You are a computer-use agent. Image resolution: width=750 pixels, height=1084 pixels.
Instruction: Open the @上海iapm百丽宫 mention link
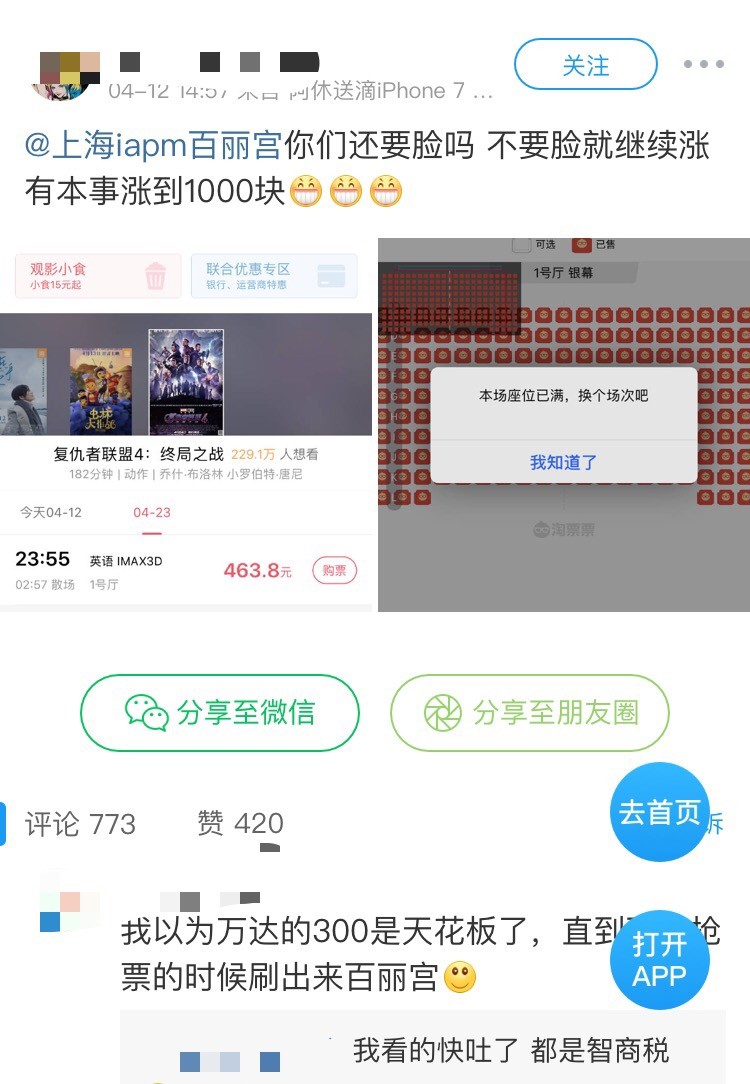pos(153,146)
